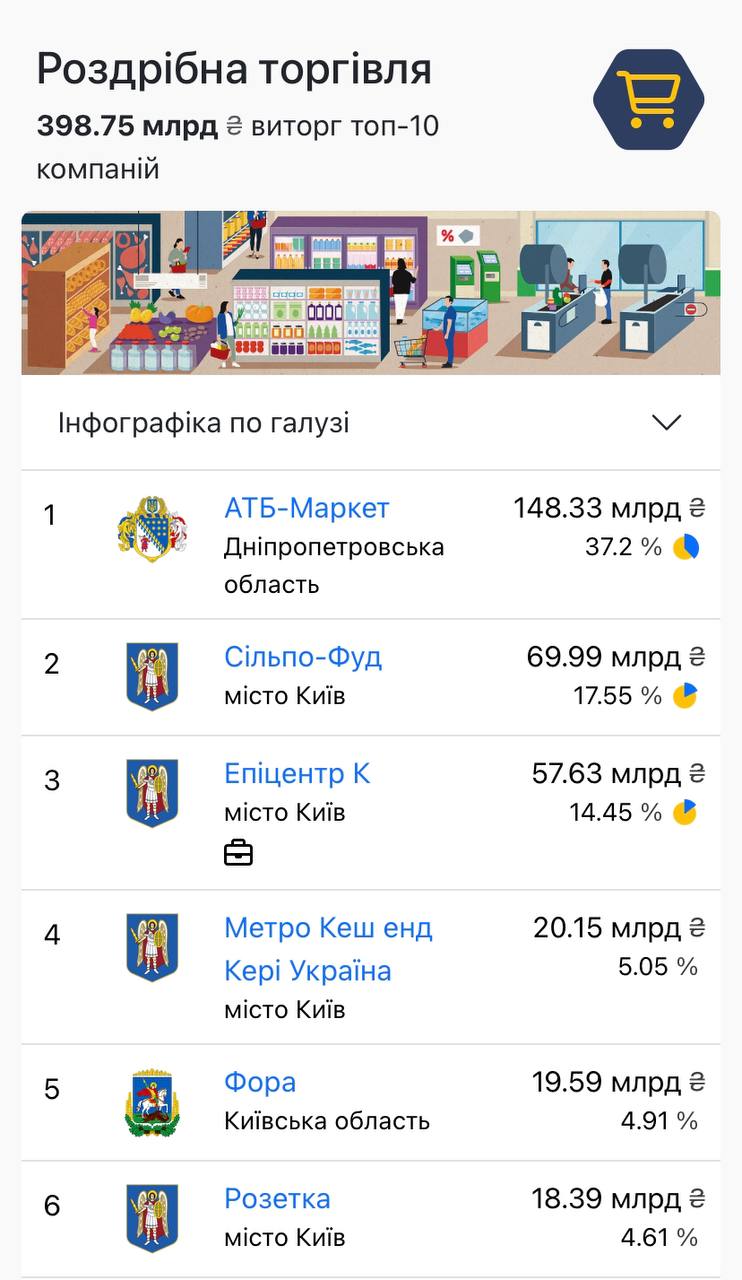Open the Сільпо-Фуд company link
This screenshot has width=742, height=1280.
click(303, 657)
